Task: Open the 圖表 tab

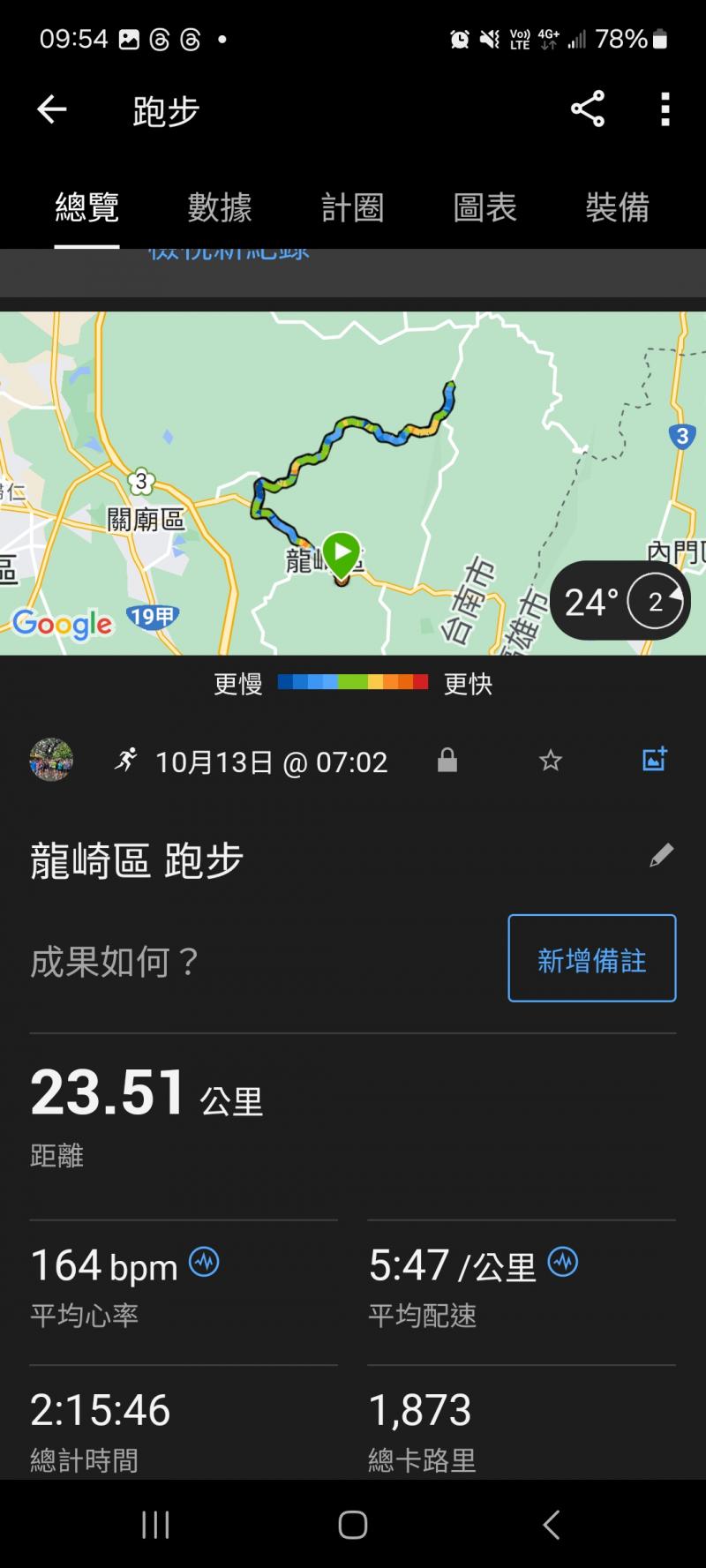Action: pyautogui.click(x=484, y=207)
